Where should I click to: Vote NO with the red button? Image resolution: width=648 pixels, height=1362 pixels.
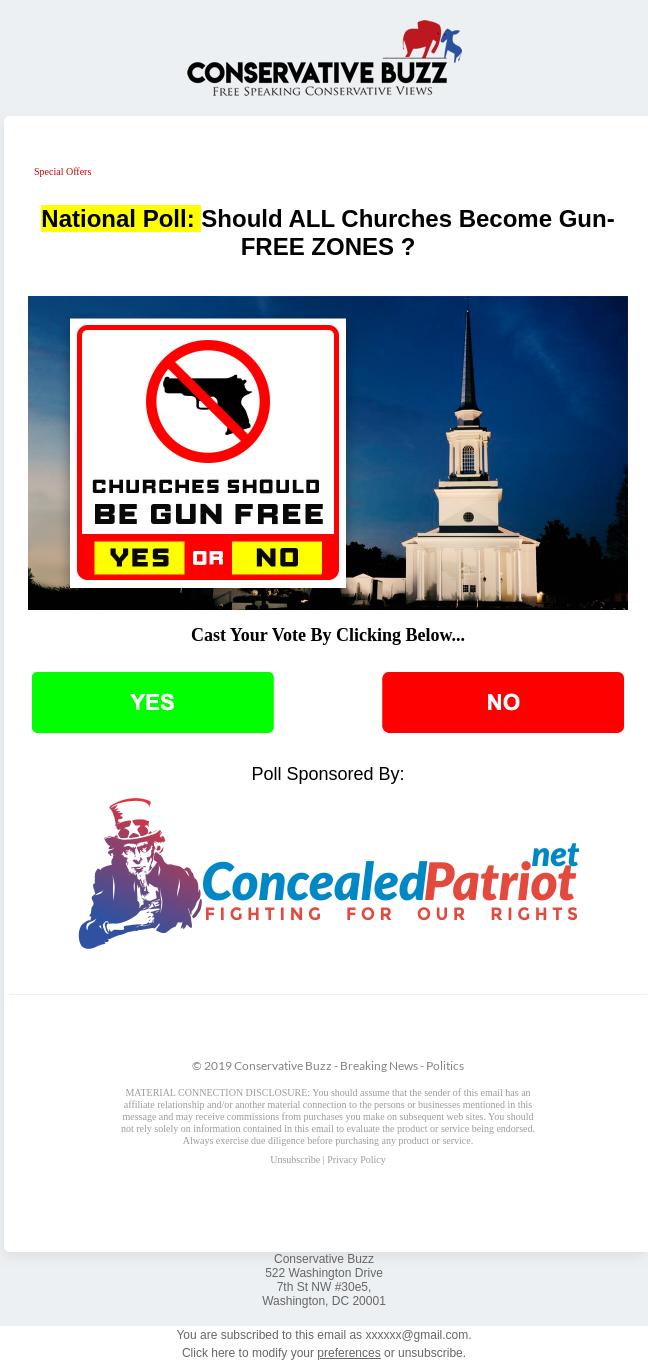pos(503,702)
